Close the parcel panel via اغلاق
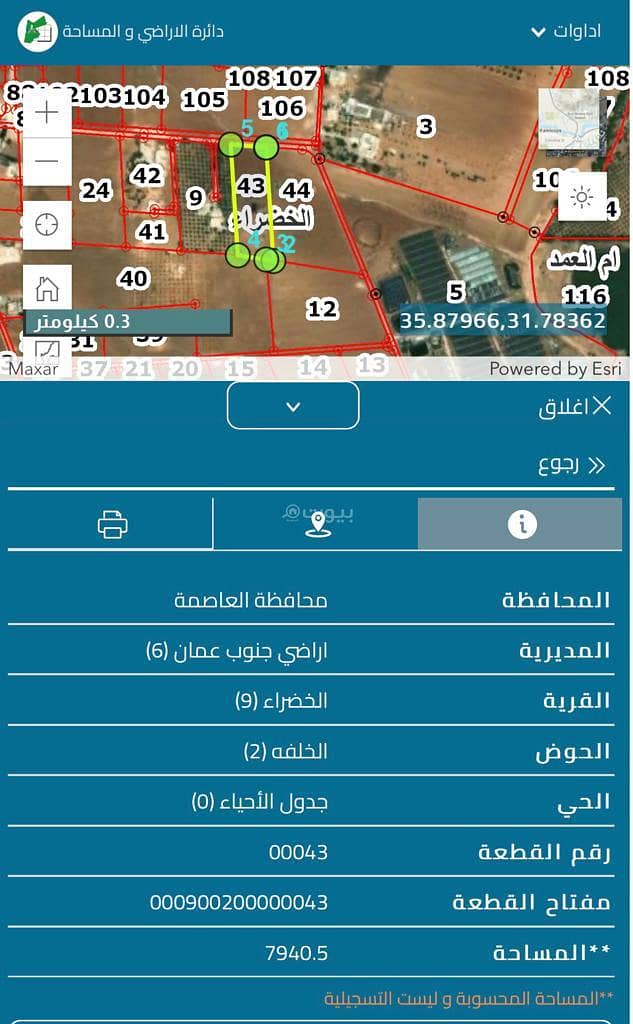This screenshot has height=1024, width=633. pyautogui.click(x=575, y=406)
